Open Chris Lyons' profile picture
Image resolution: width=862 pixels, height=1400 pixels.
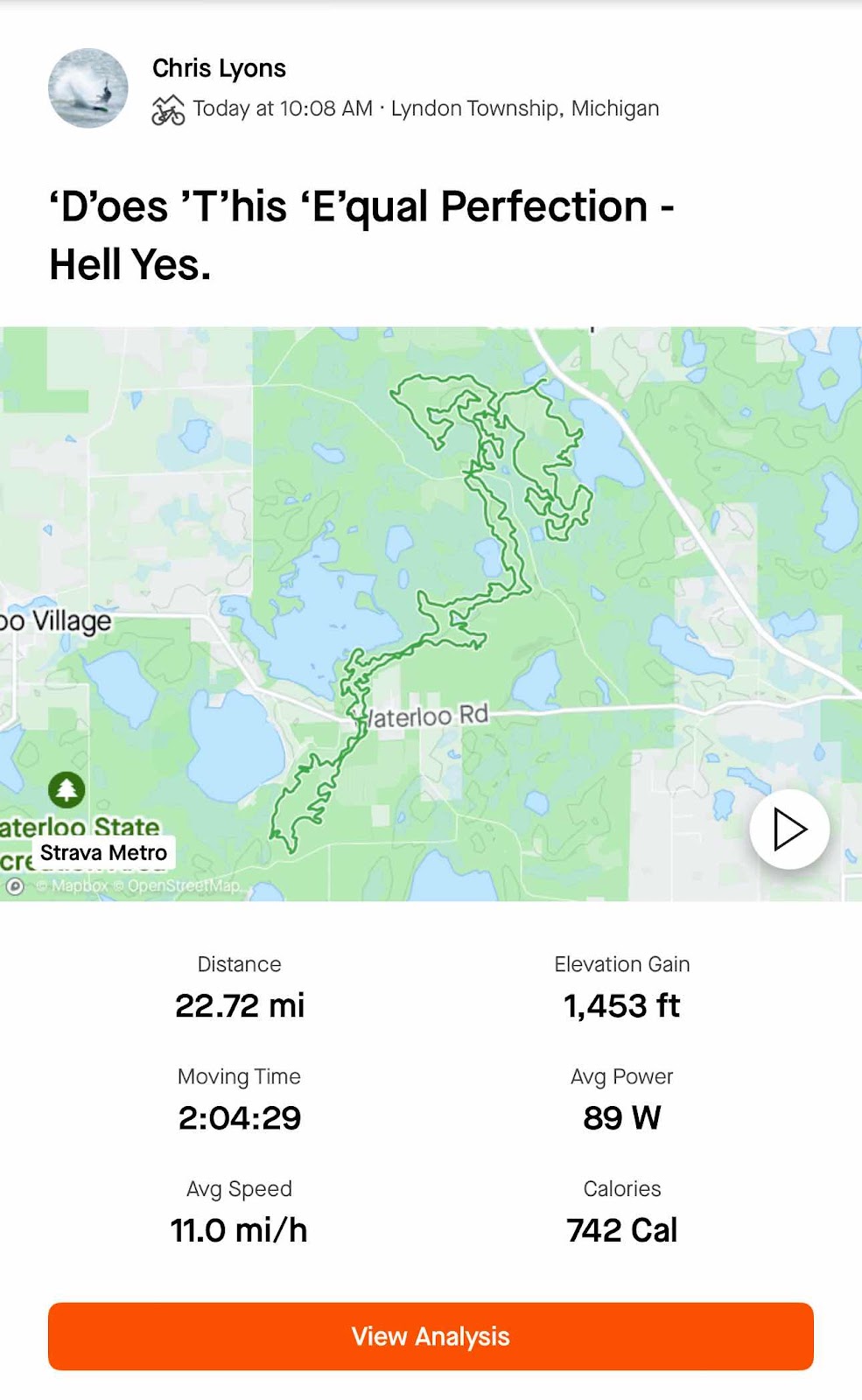[x=88, y=88]
